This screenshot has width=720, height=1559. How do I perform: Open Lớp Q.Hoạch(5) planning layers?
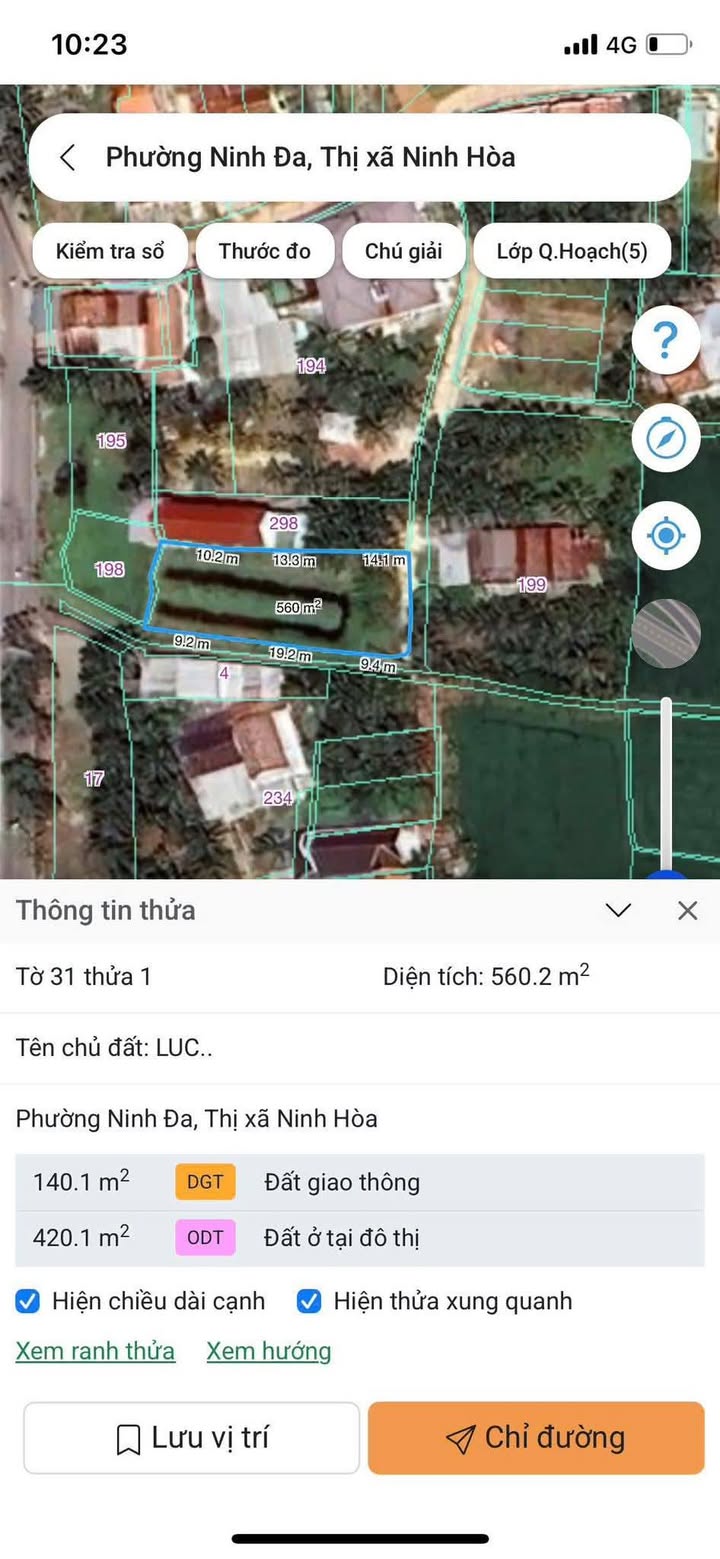click(571, 251)
